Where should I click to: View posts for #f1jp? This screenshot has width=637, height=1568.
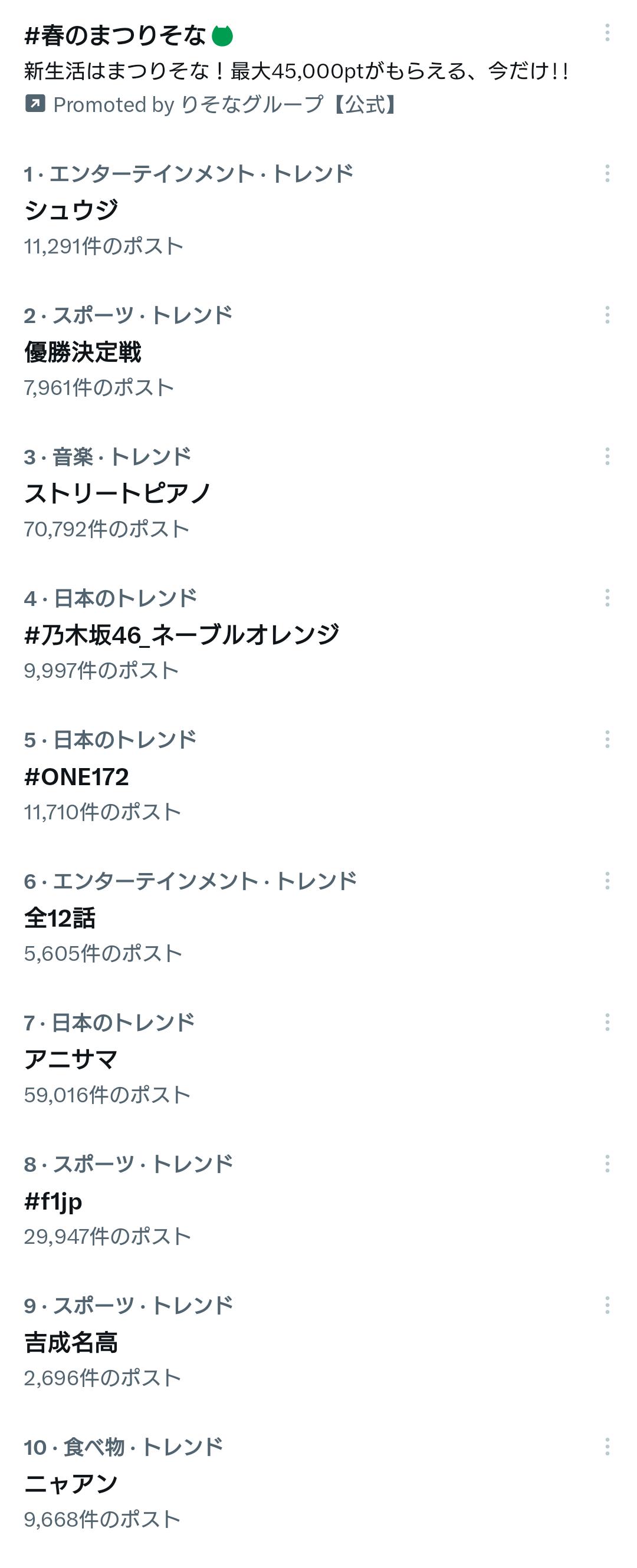(54, 1201)
